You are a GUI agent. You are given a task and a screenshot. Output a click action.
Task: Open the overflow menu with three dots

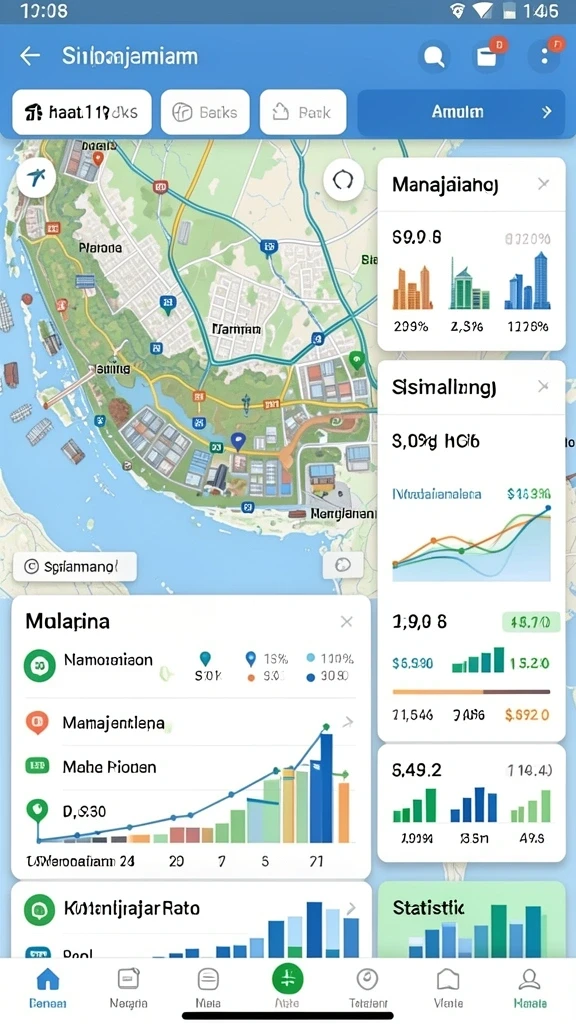pyautogui.click(x=545, y=56)
